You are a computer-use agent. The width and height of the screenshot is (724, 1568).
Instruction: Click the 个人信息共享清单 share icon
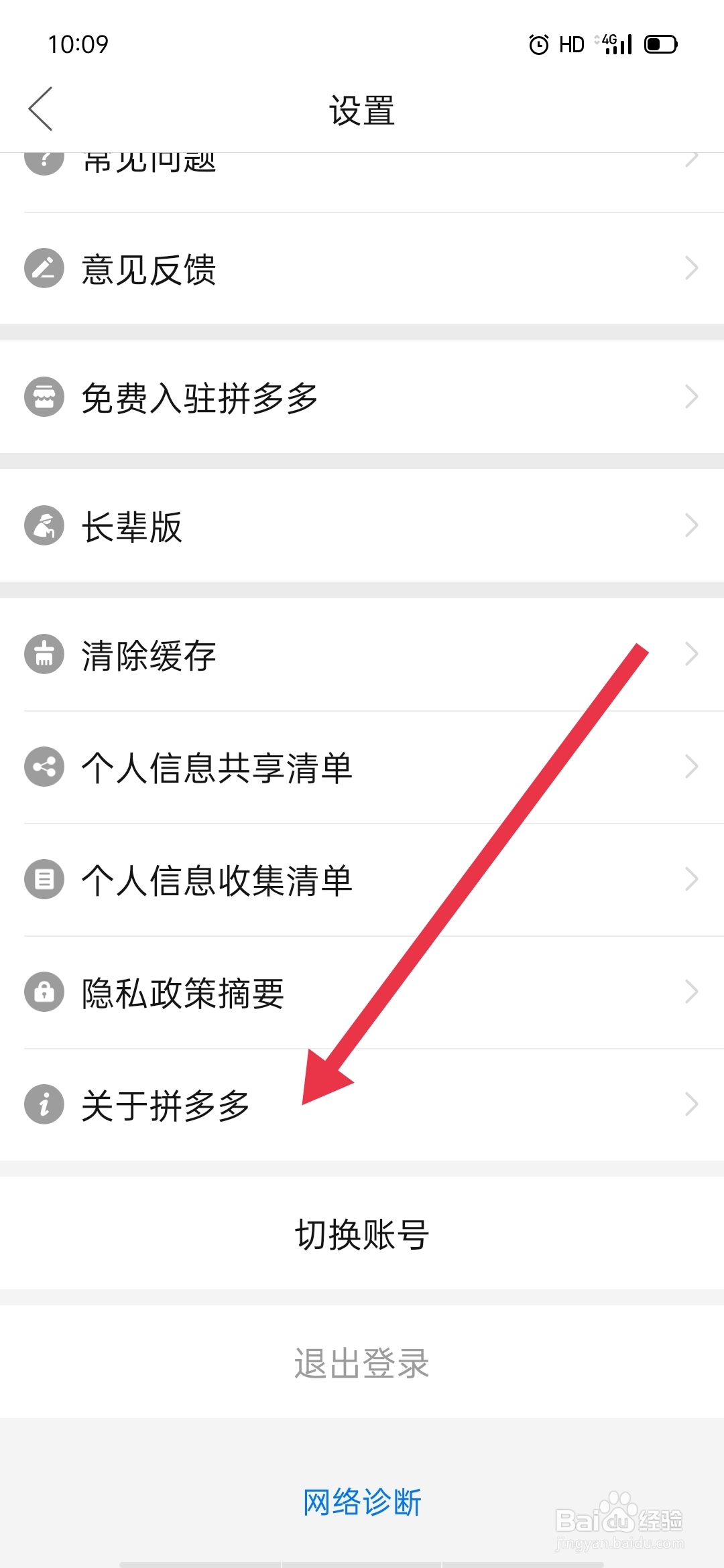[x=43, y=768]
